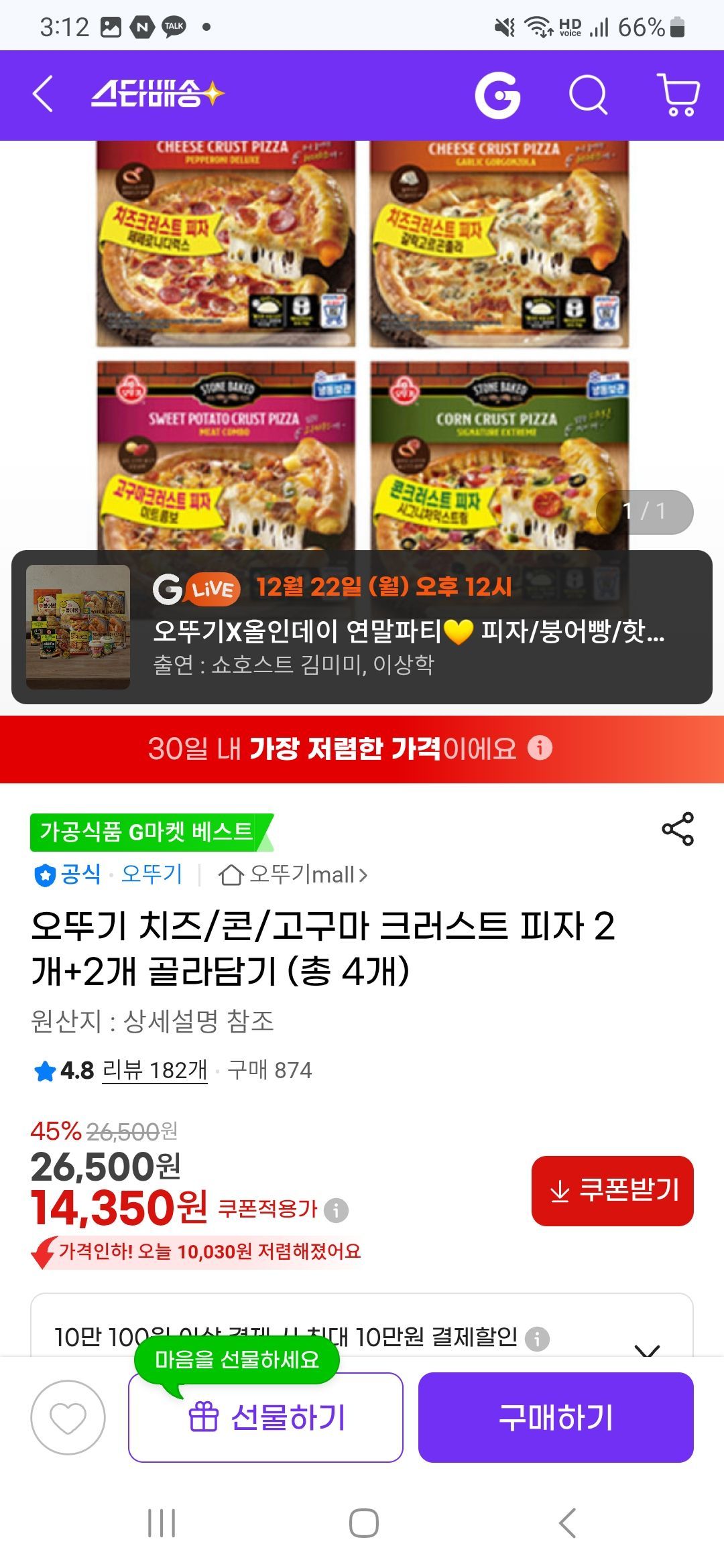Share this pizza product
This screenshot has width=724, height=1568.
tap(678, 830)
